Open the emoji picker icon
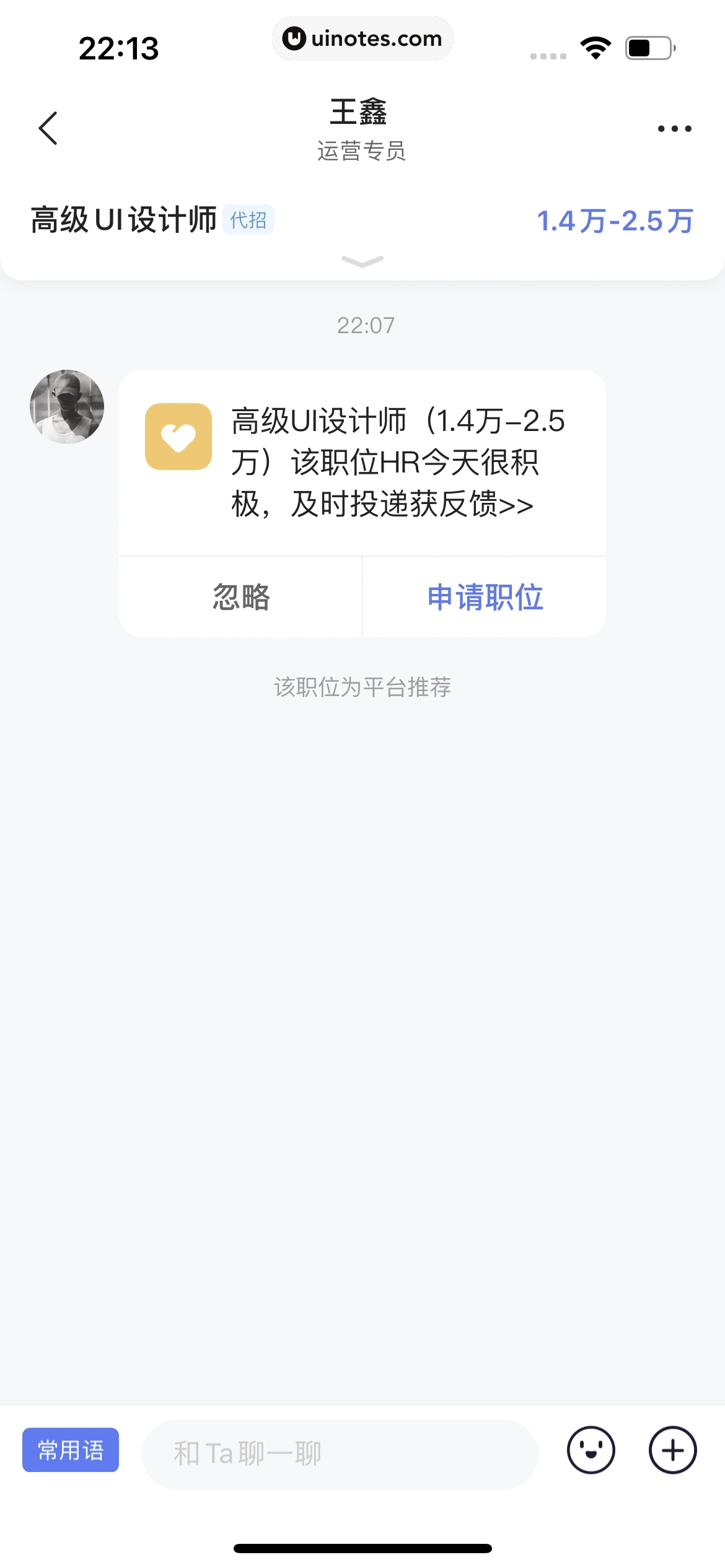The image size is (725, 1568). (592, 1450)
